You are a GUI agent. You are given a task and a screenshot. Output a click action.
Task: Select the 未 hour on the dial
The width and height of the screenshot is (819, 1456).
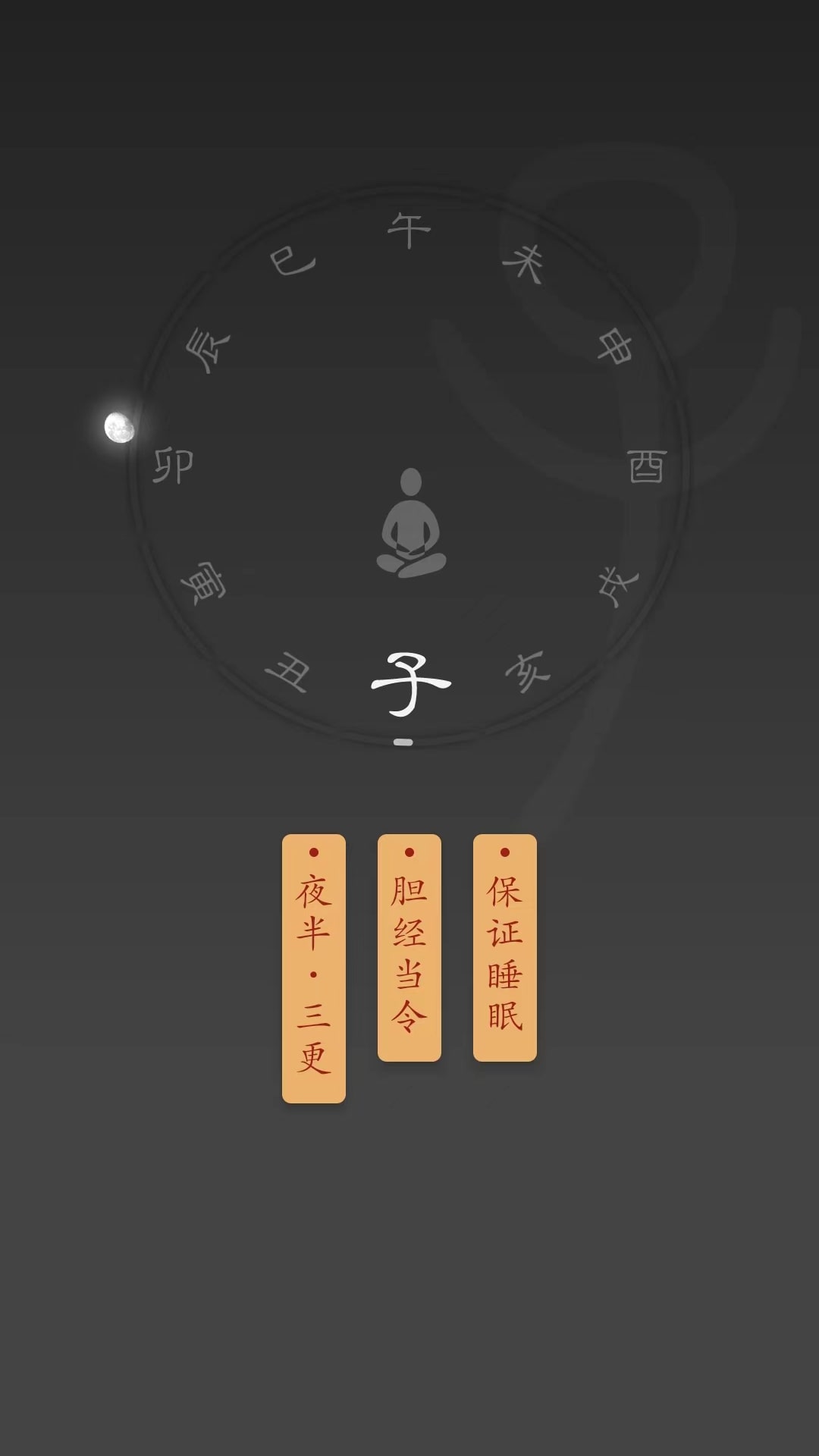524,263
